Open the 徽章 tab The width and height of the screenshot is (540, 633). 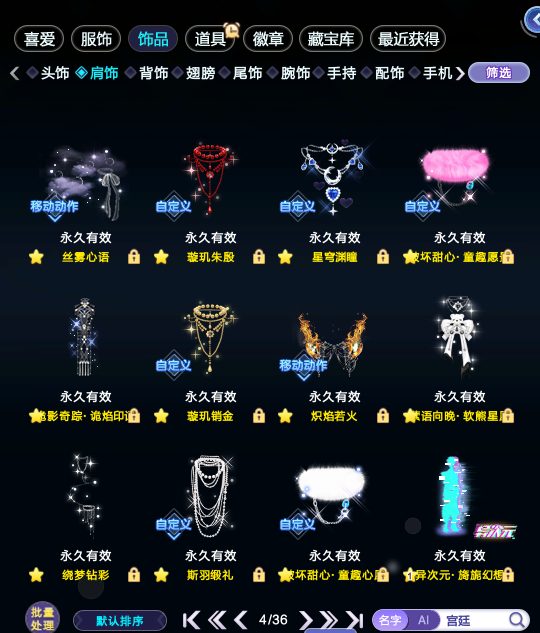pyautogui.click(x=268, y=39)
